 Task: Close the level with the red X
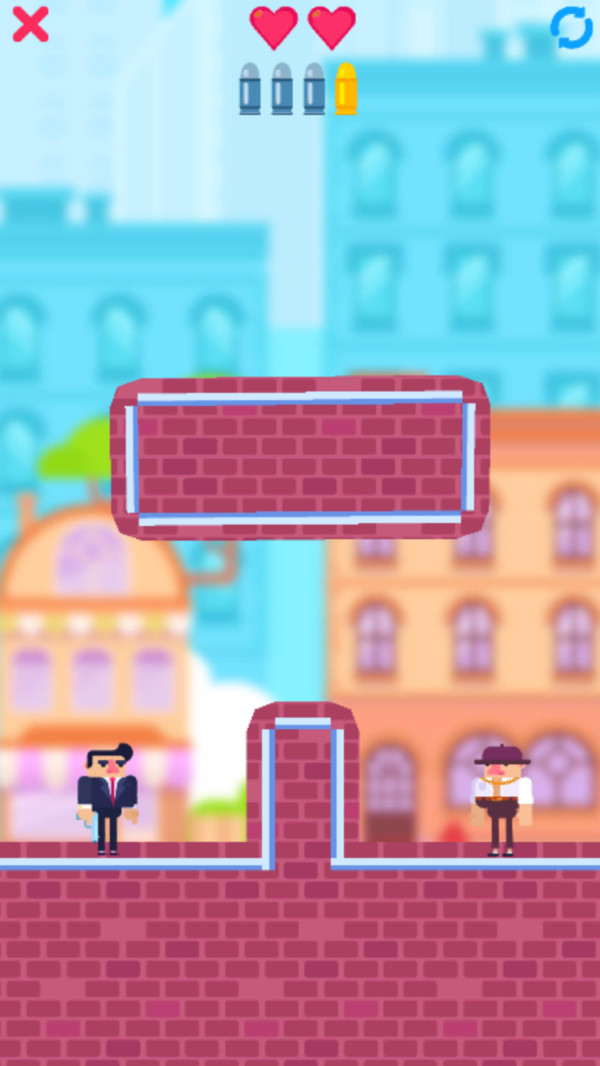31,24
